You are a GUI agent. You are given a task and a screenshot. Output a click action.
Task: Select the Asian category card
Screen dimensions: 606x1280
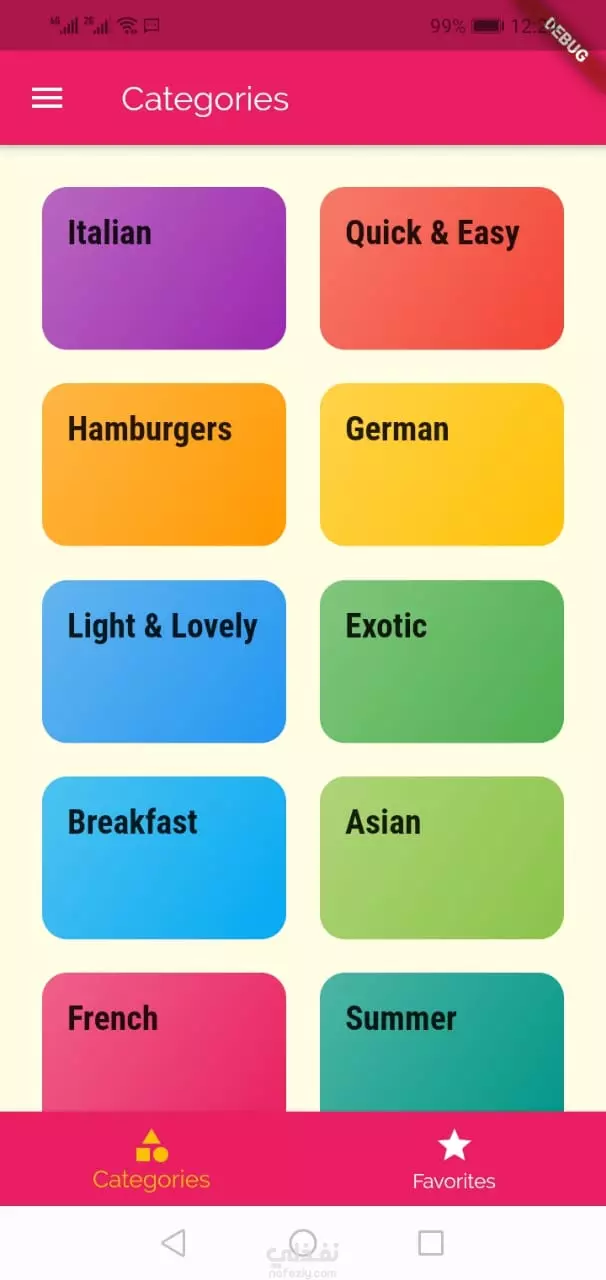[442, 857]
